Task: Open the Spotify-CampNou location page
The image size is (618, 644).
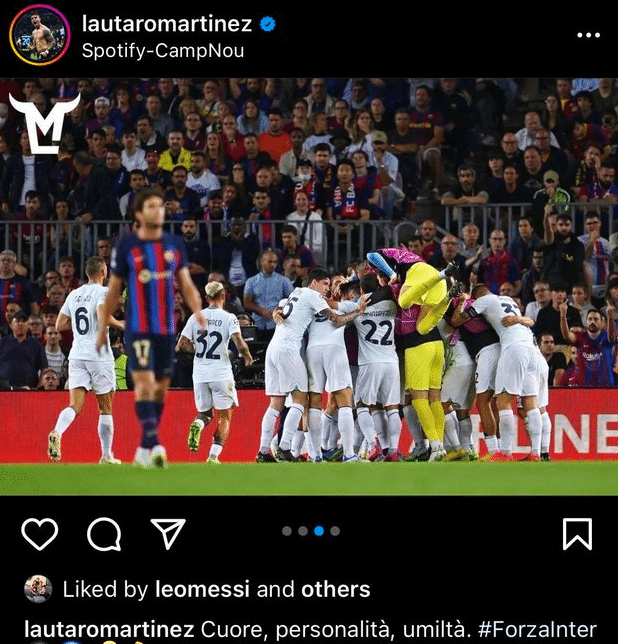Action: 162,50
